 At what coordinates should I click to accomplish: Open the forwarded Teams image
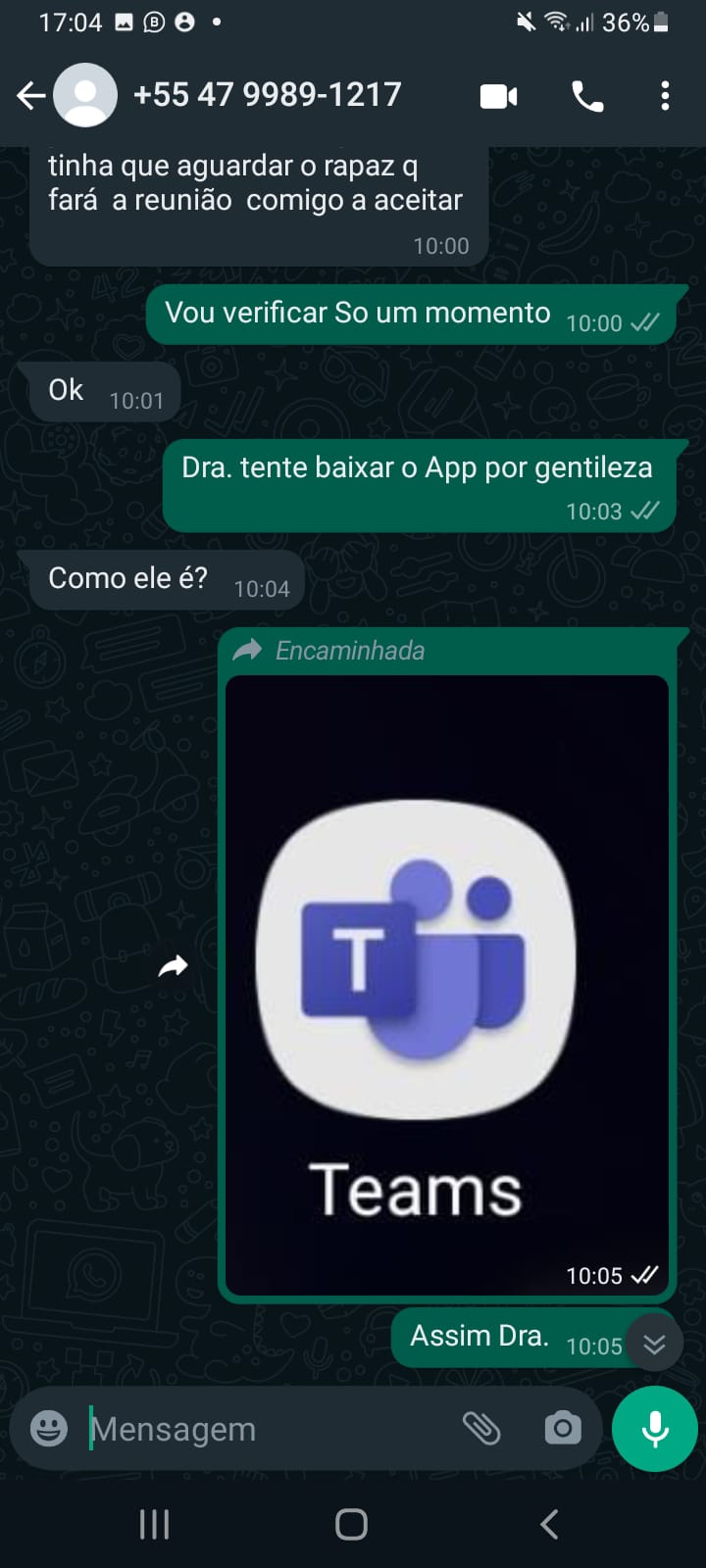(447, 980)
